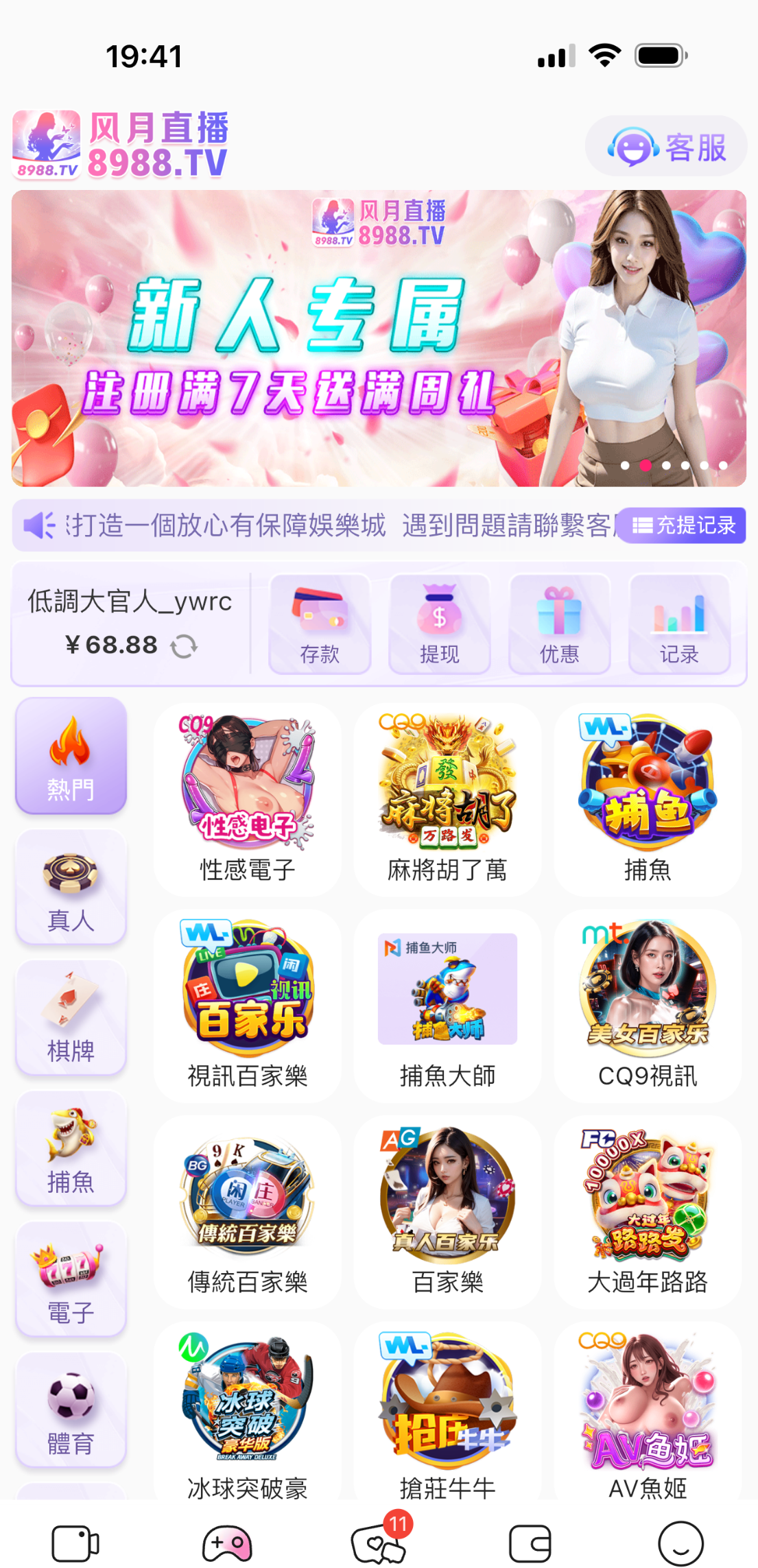Open the 存款 deposit page
Viewport: 758px width, 1568px height.
click(x=320, y=623)
